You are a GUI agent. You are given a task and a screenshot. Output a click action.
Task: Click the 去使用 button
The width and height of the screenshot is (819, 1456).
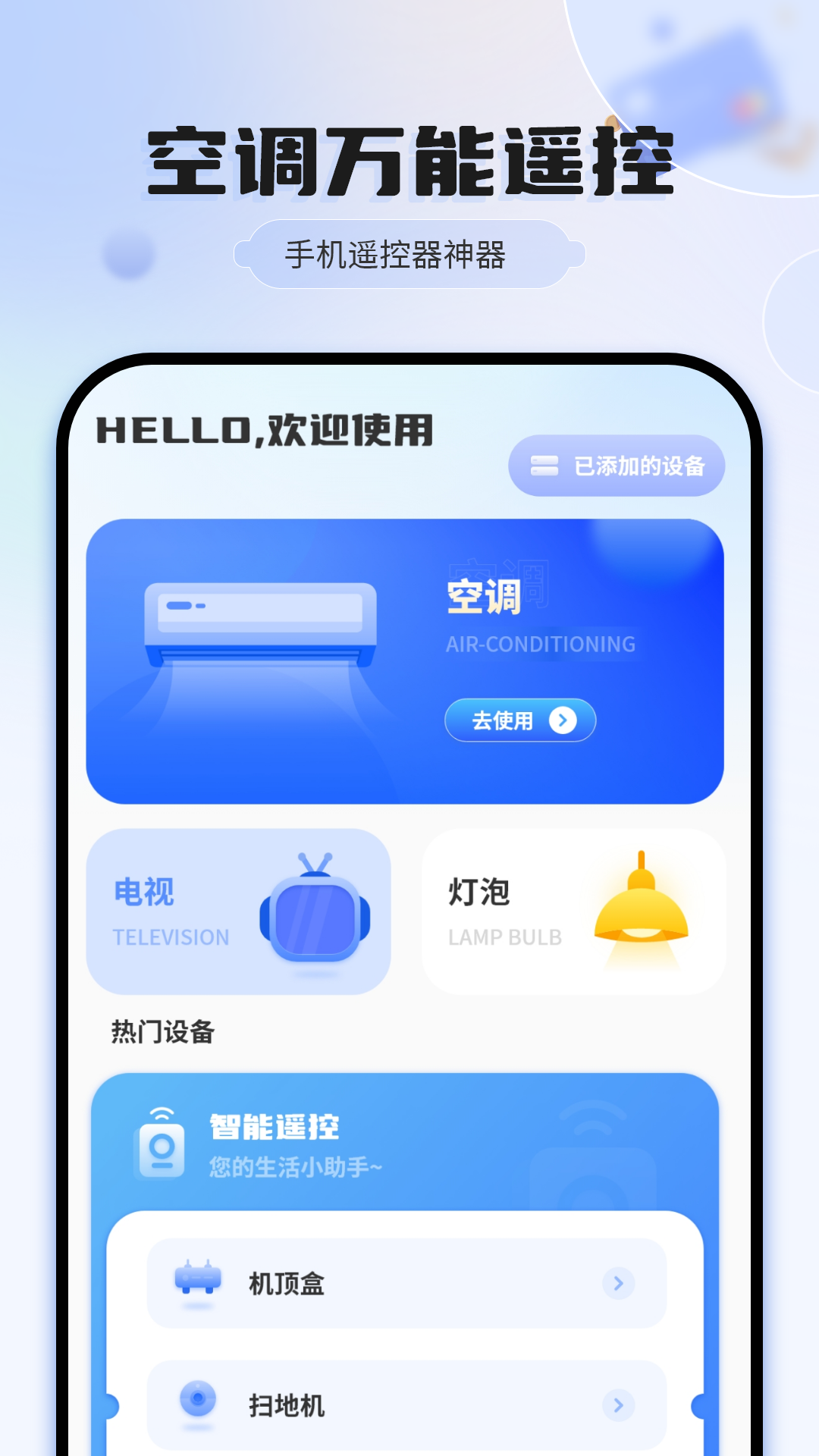[x=519, y=722]
